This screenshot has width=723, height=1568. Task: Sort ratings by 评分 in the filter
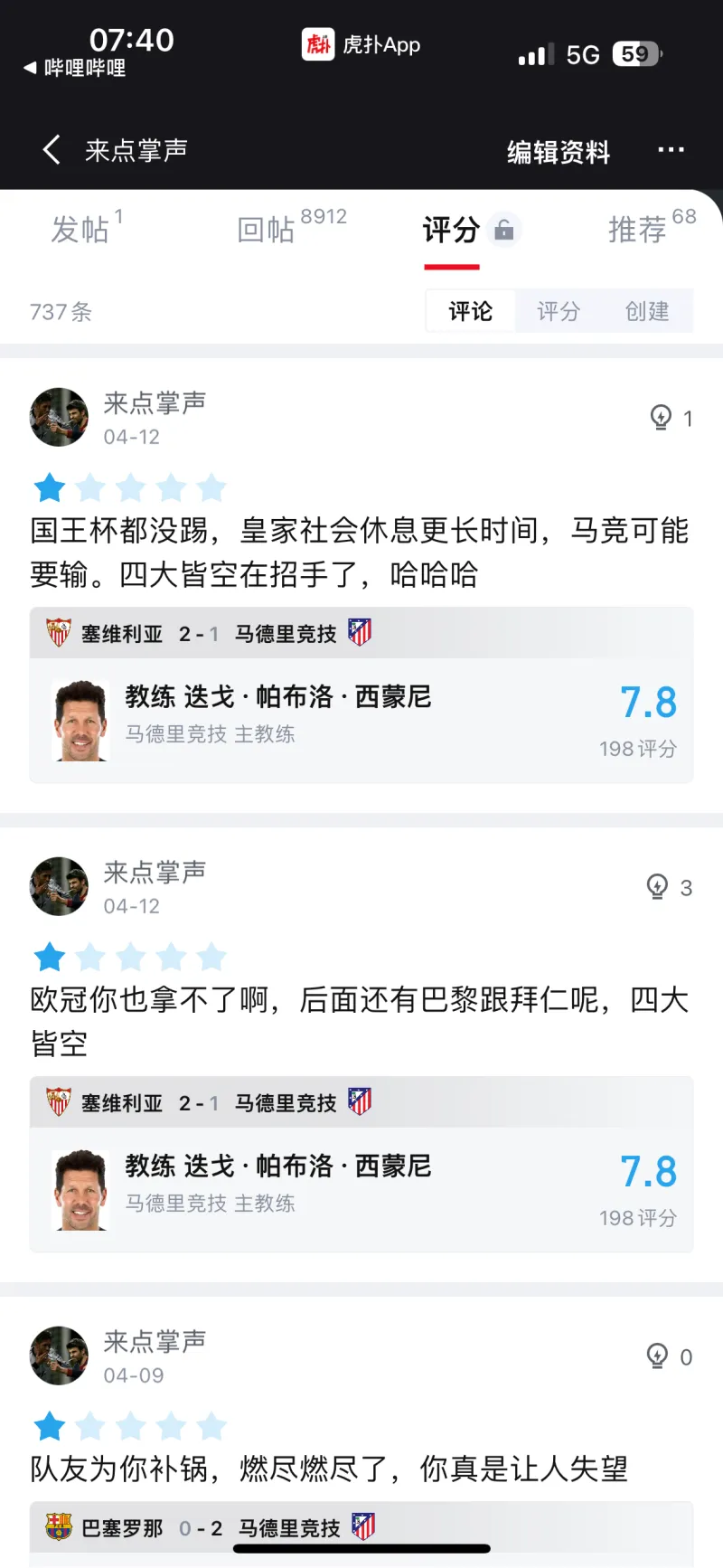point(559,312)
